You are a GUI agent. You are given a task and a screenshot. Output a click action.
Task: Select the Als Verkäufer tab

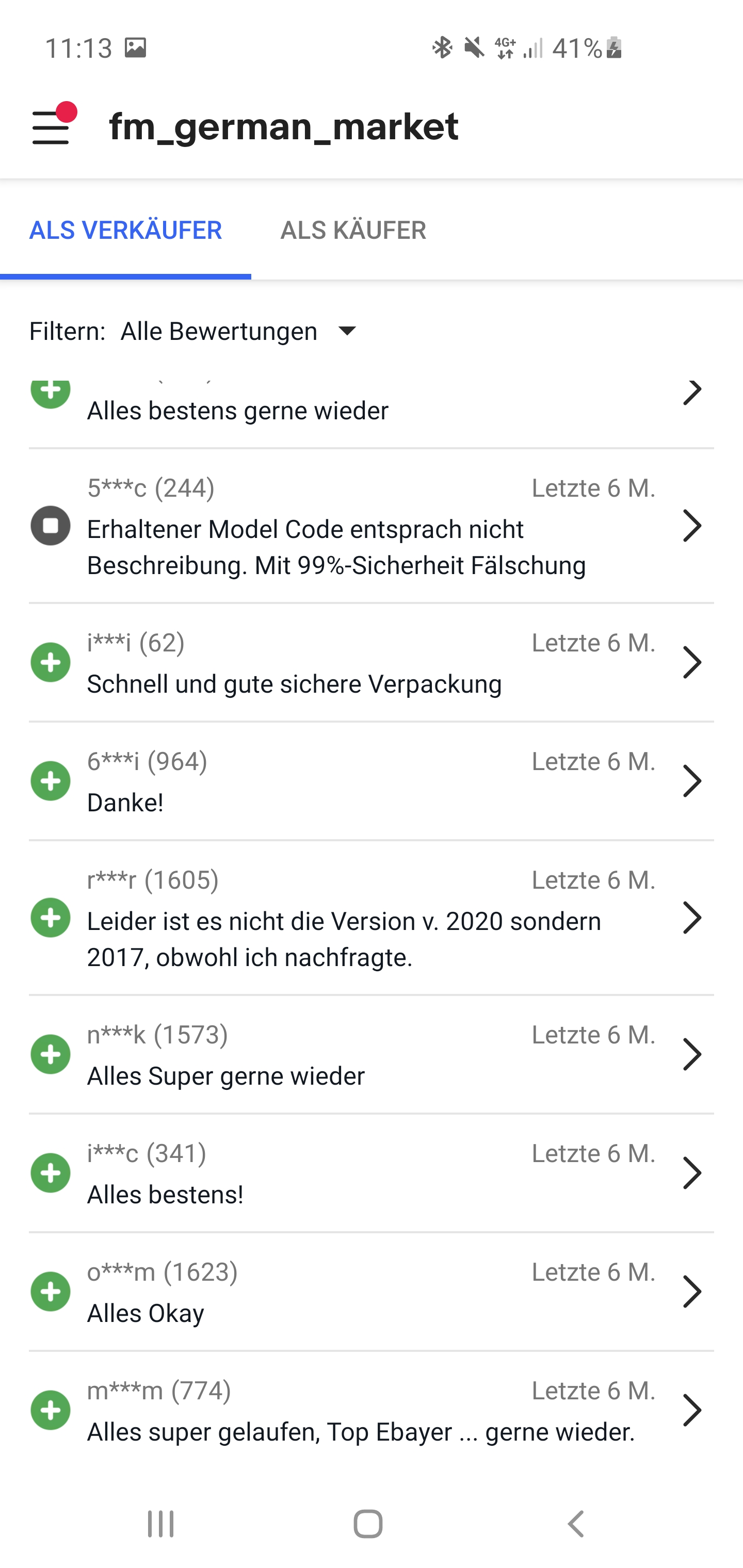125,230
